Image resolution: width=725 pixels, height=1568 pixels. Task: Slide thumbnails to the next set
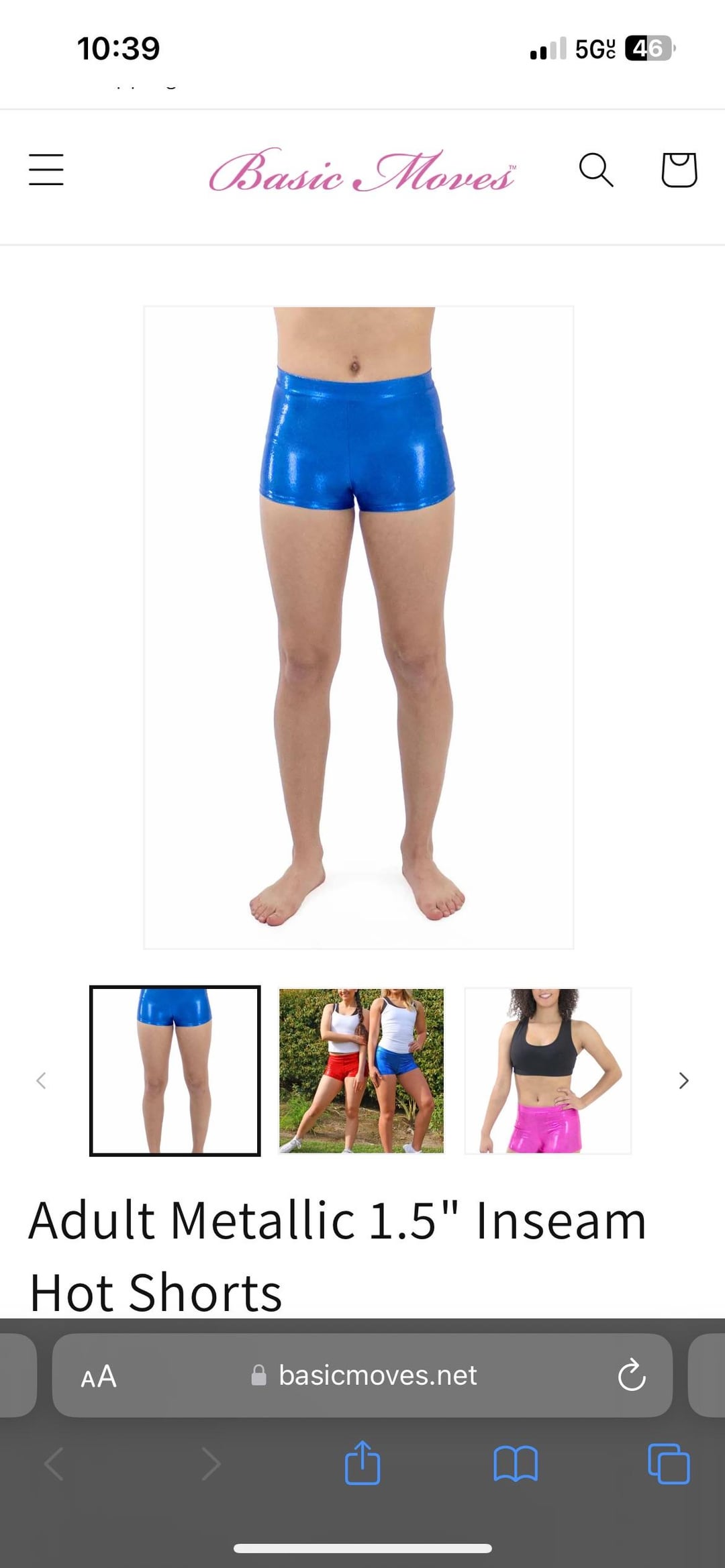[683, 1080]
